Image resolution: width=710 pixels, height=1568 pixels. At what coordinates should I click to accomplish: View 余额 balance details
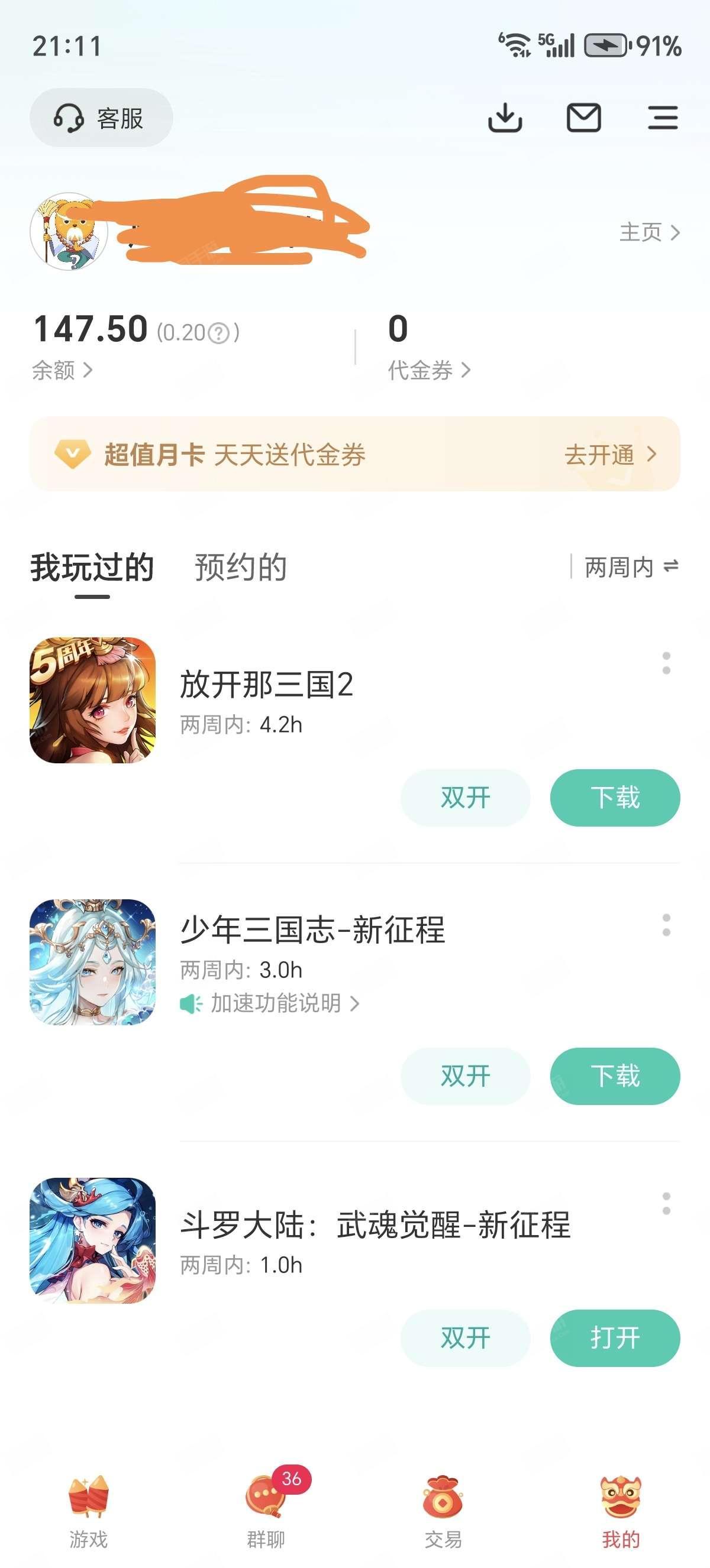[x=62, y=370]
